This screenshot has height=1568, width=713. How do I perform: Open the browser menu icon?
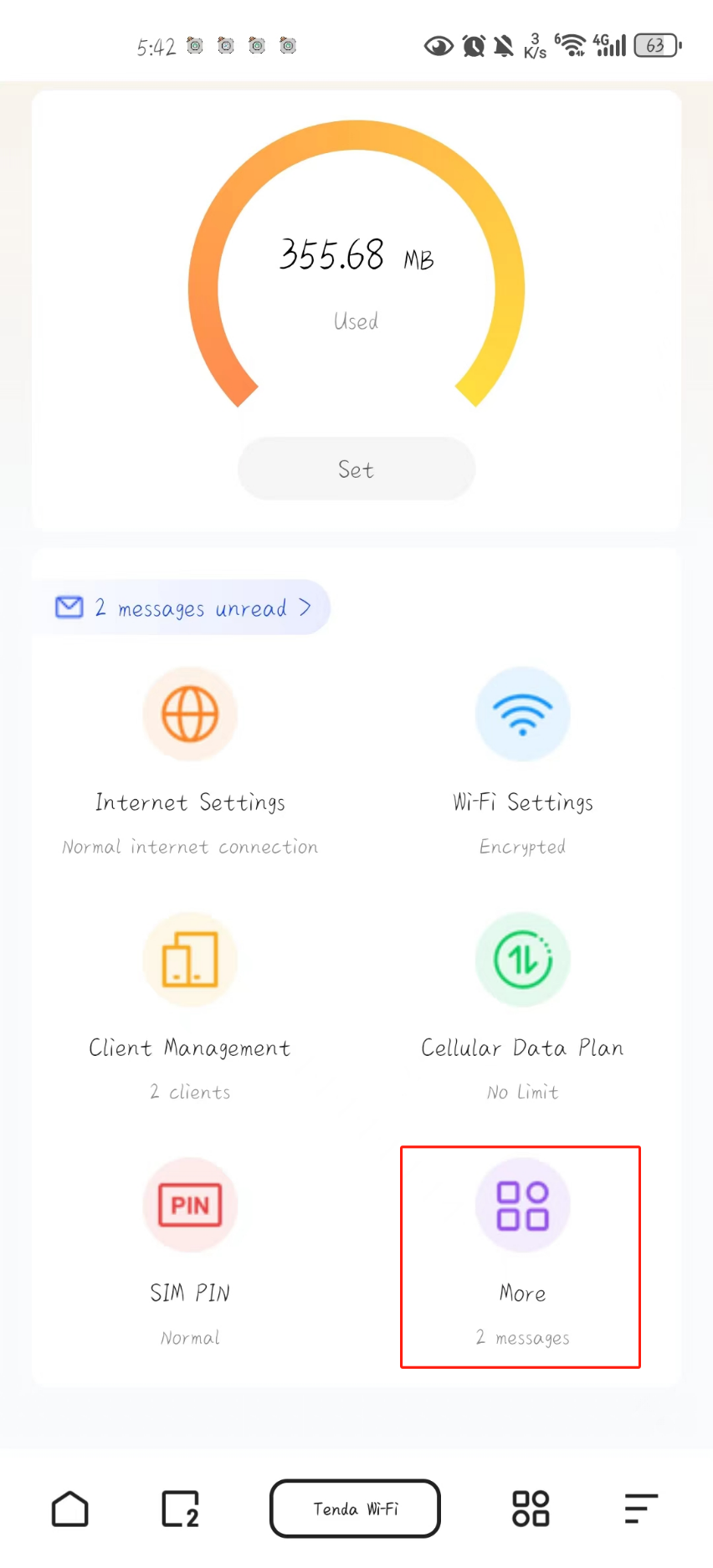click(641, 1509)
